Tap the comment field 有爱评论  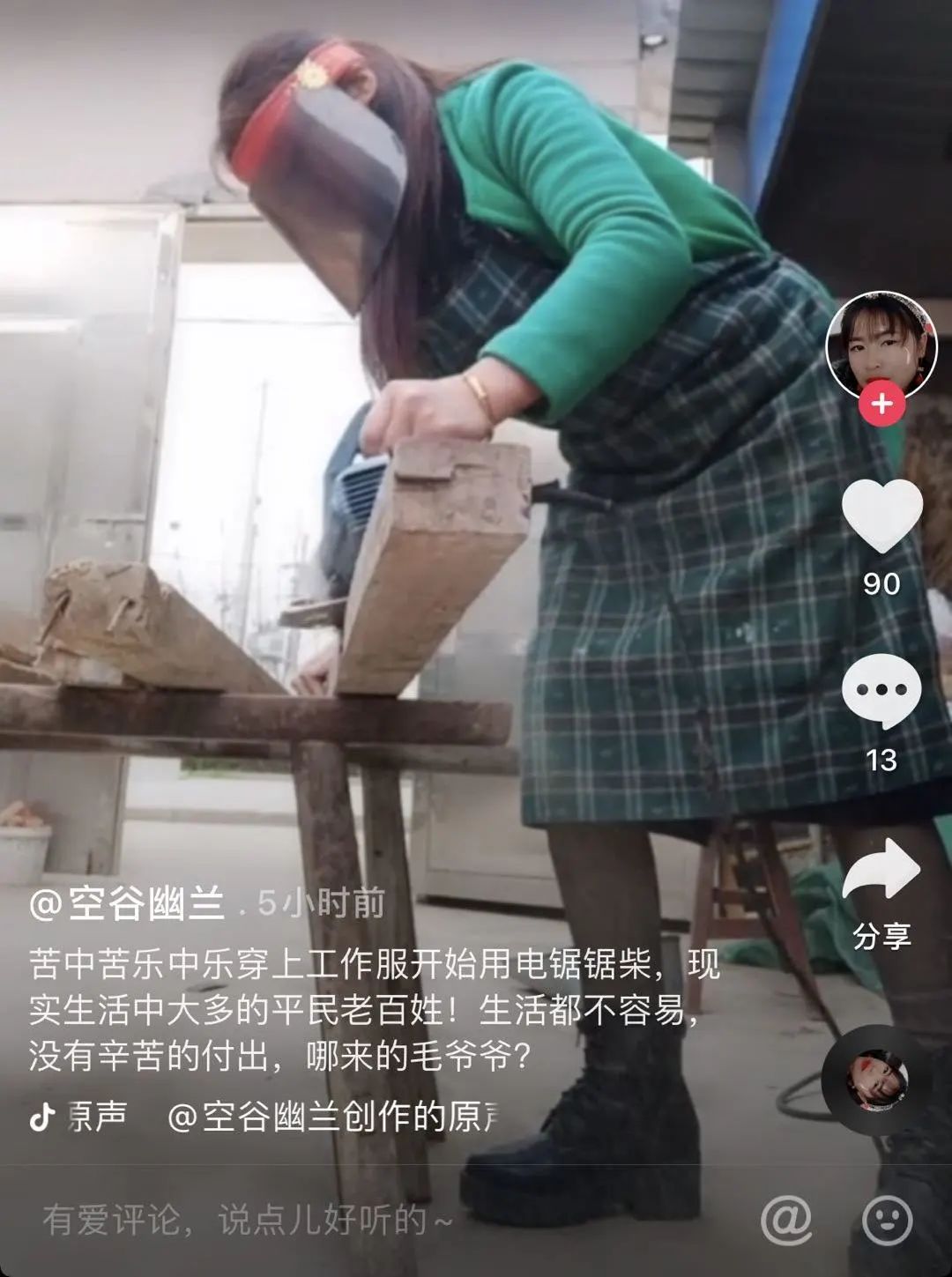tap(247, 1220)
